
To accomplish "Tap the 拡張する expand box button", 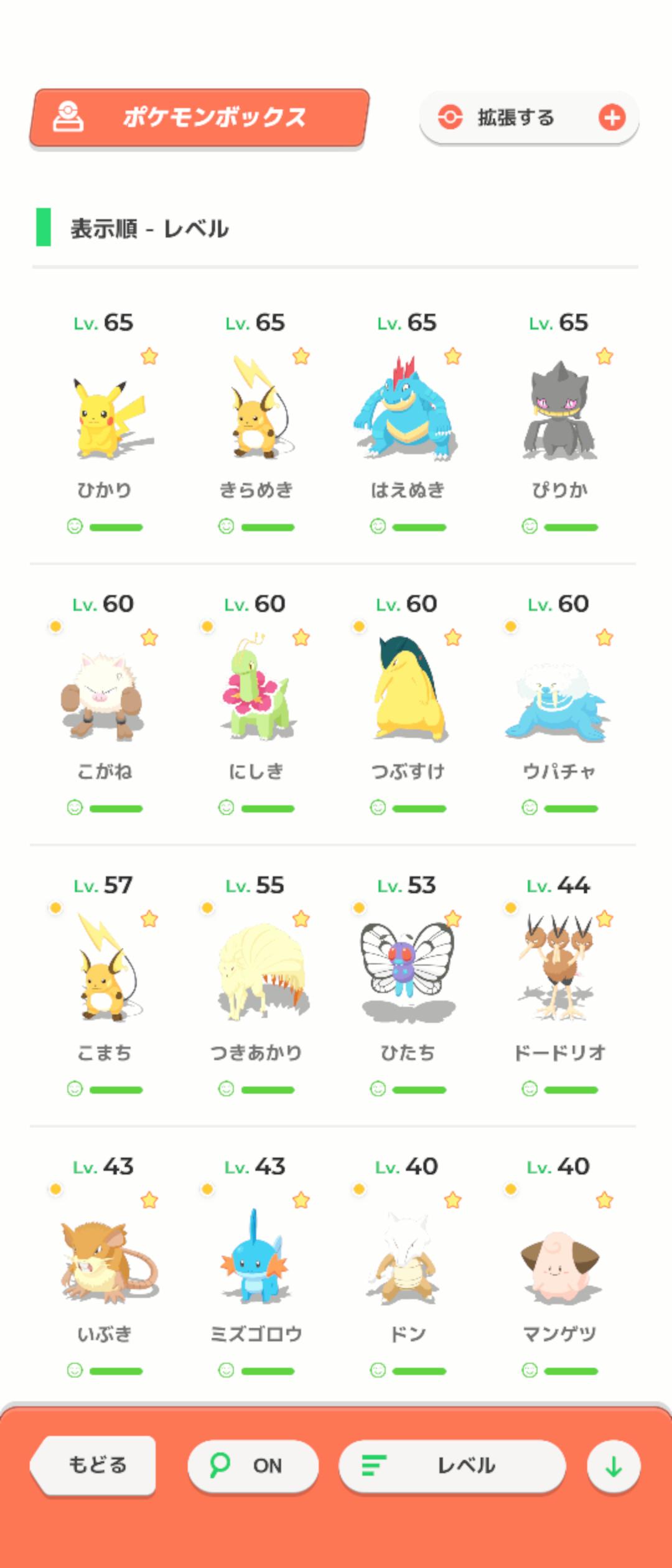I will click(x=529, y=118).
